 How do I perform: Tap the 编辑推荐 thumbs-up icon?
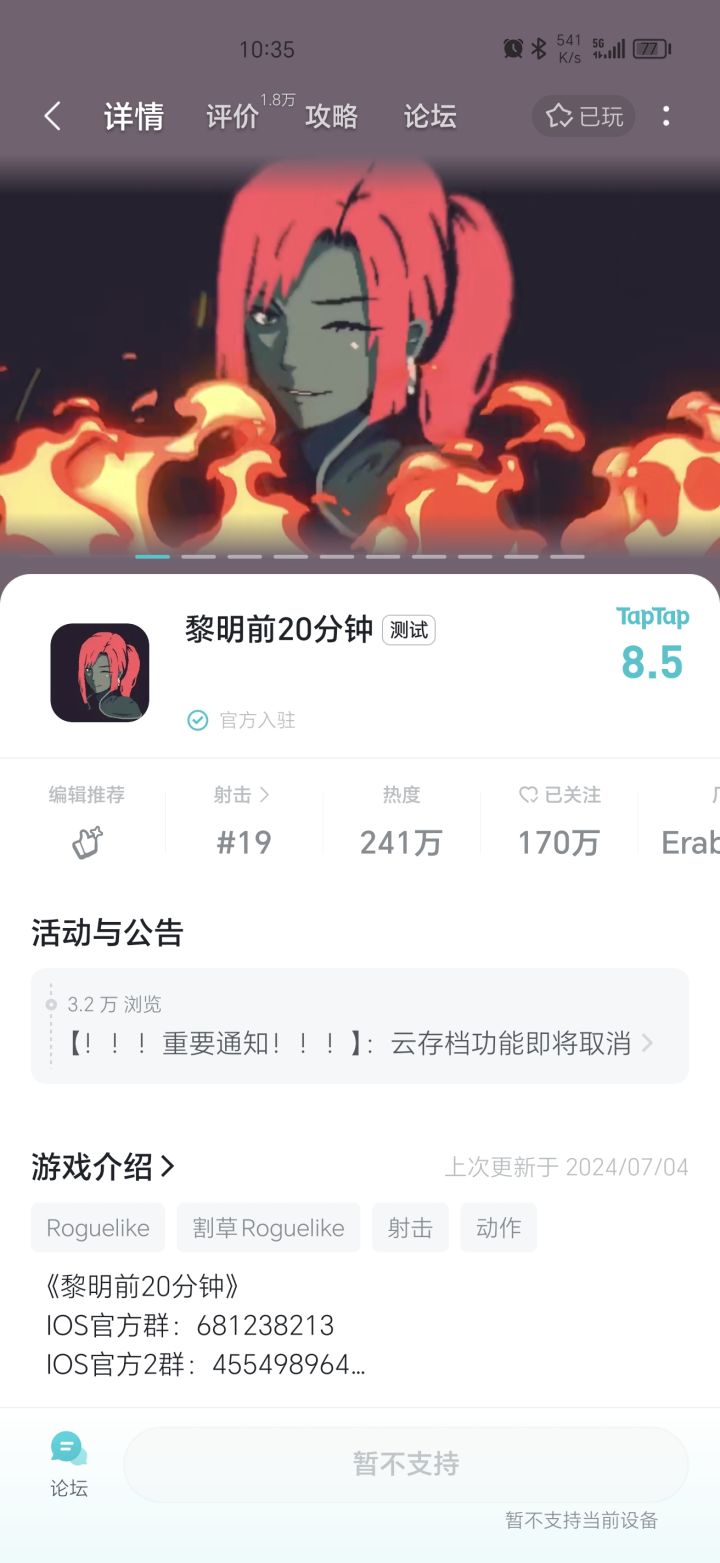coord(86,843)
